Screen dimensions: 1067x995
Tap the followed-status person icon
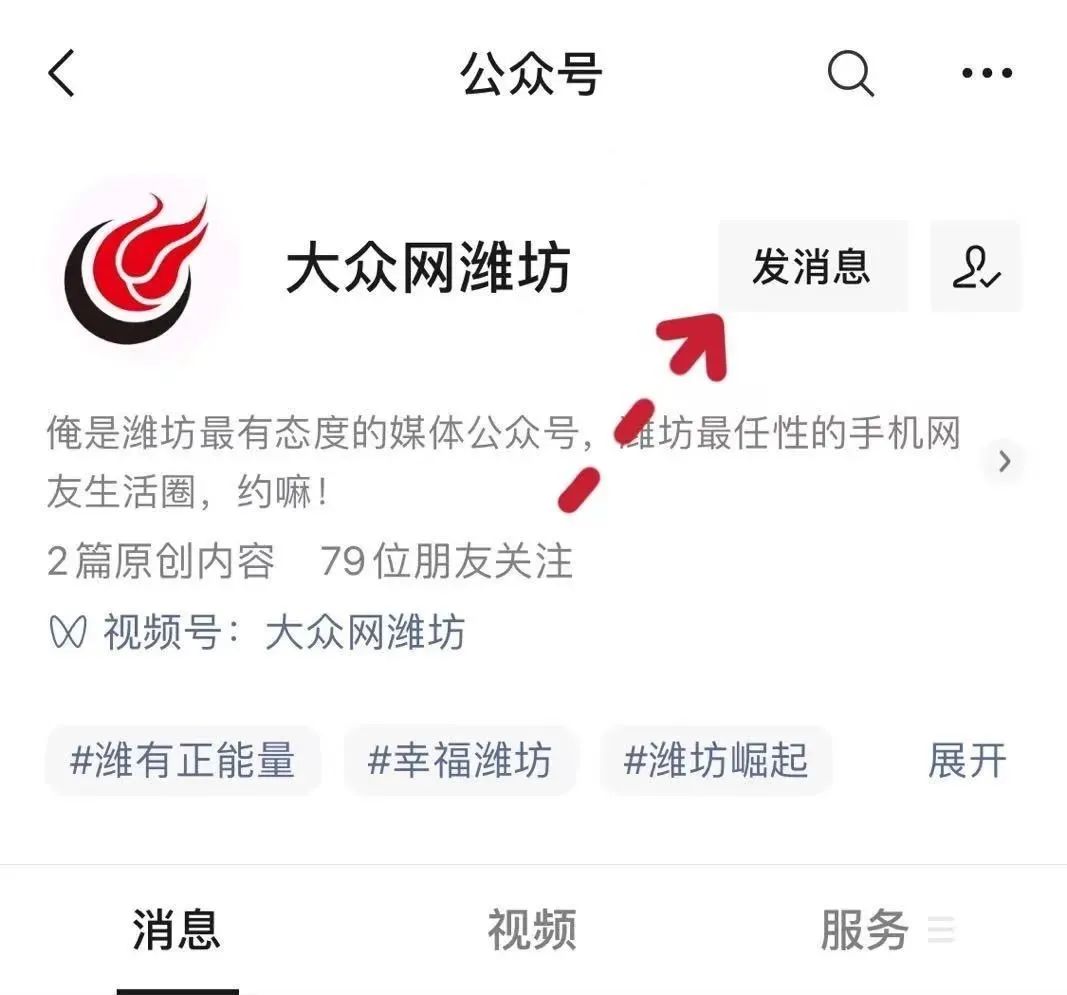pos(975,267)
